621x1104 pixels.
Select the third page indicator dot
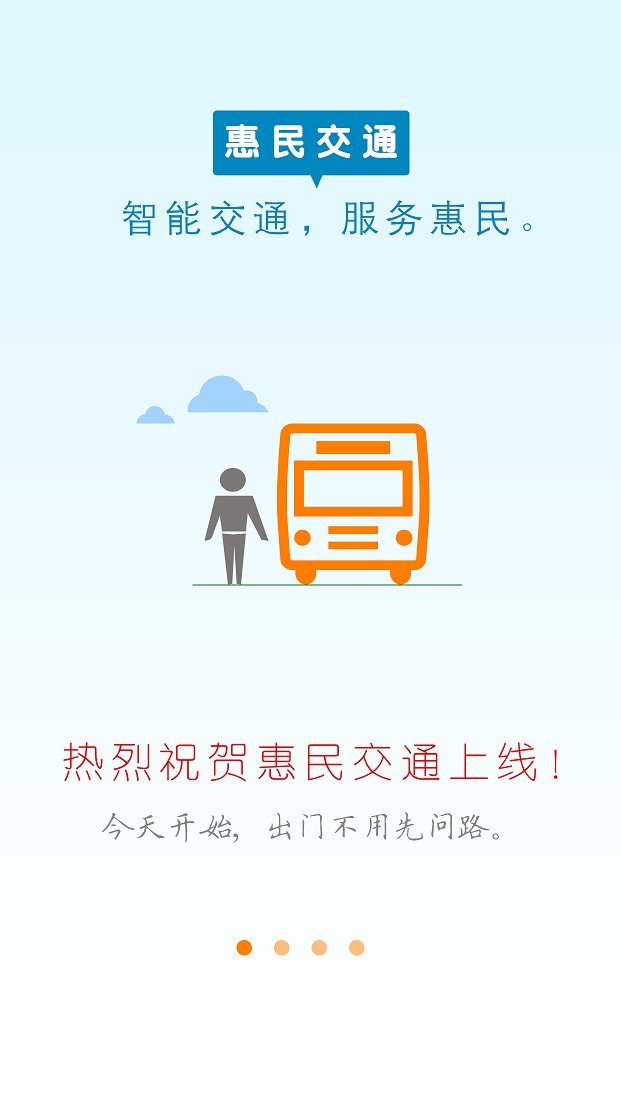319,948
